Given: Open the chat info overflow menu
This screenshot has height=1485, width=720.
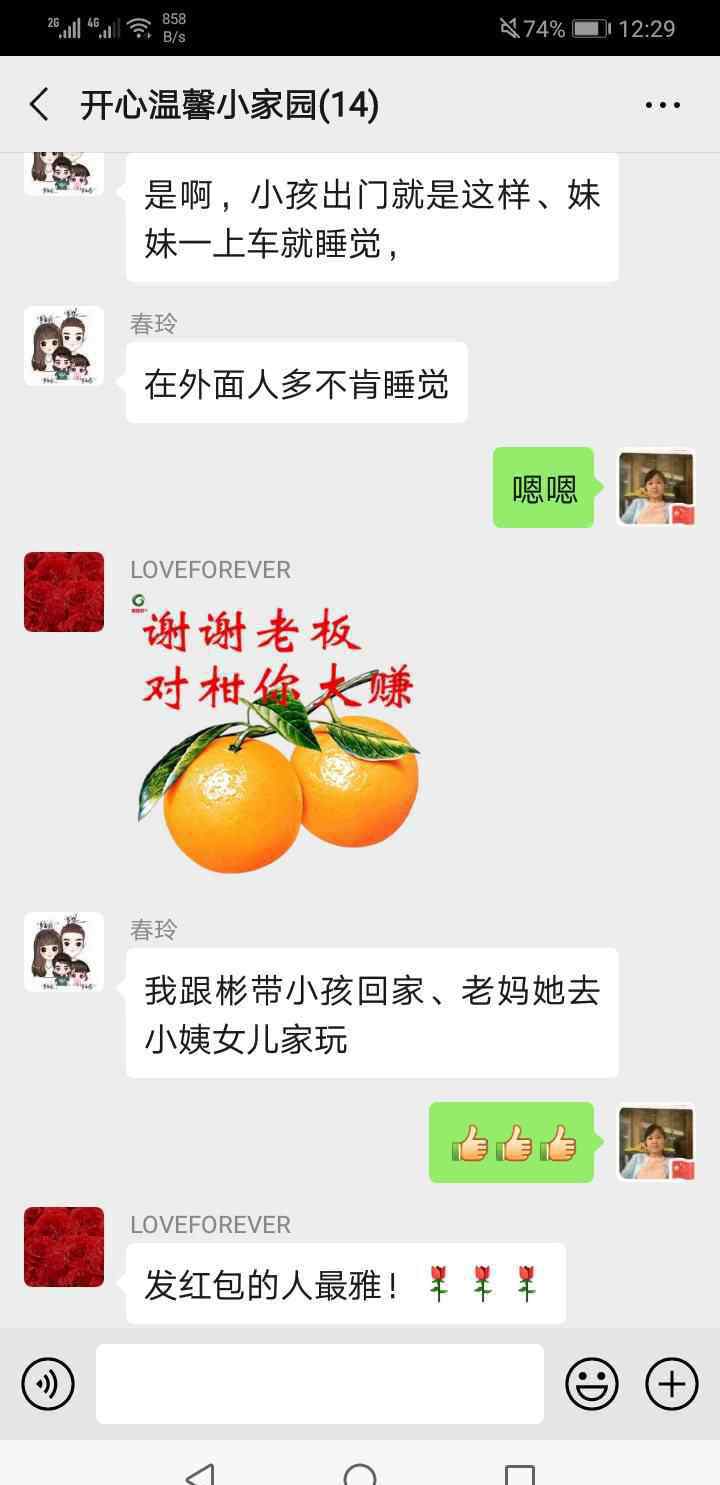Looking at the screenshot, I should (662, 105).
